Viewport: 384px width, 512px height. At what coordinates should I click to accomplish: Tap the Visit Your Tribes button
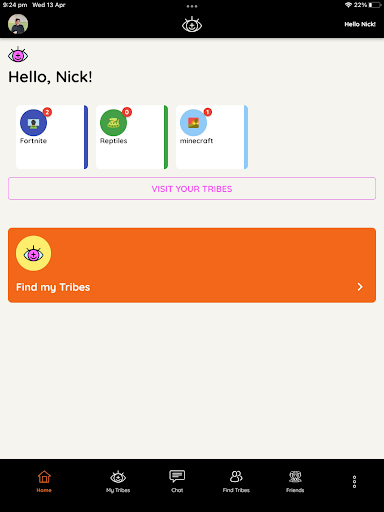pos(192,189)
